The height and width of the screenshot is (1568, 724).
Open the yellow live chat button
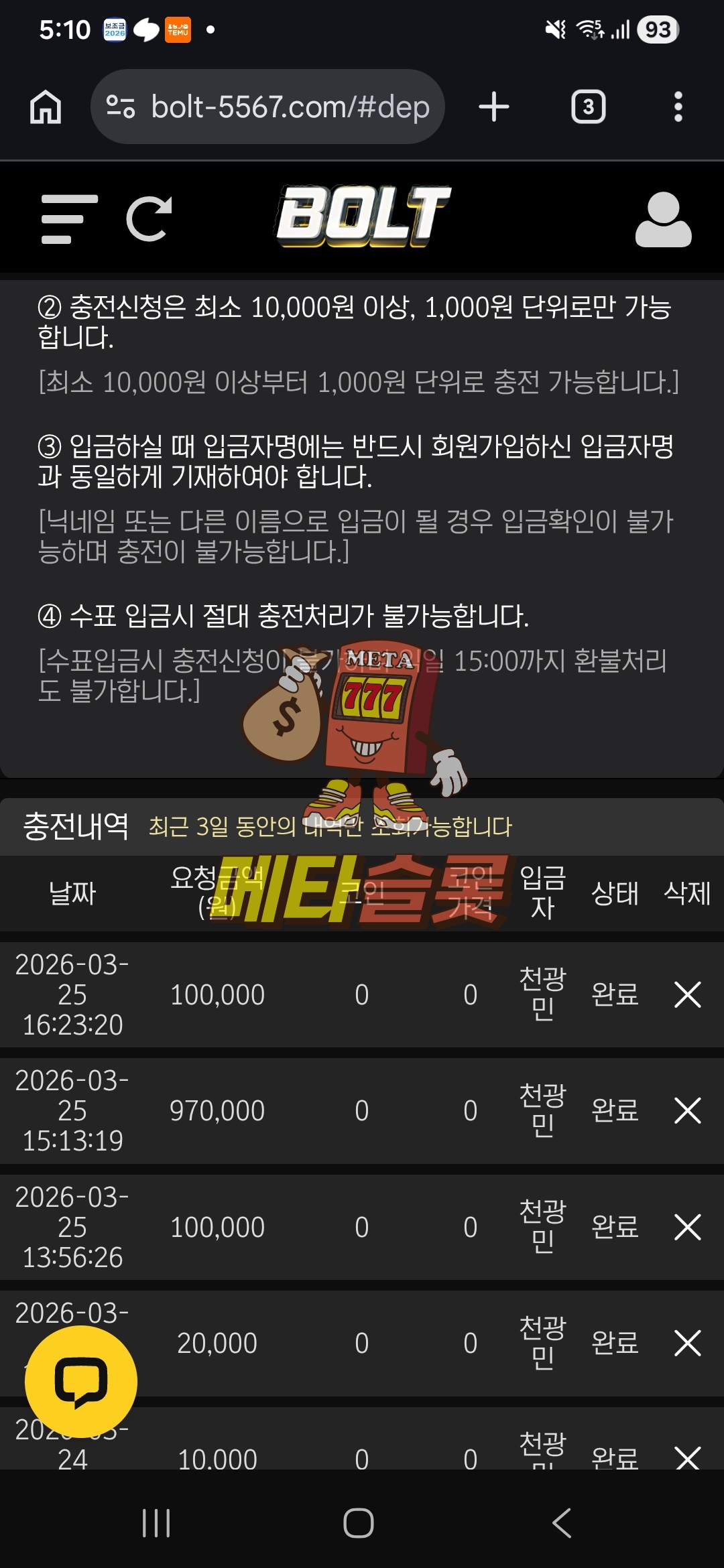pyautogui.click(x=81, y=1382)
